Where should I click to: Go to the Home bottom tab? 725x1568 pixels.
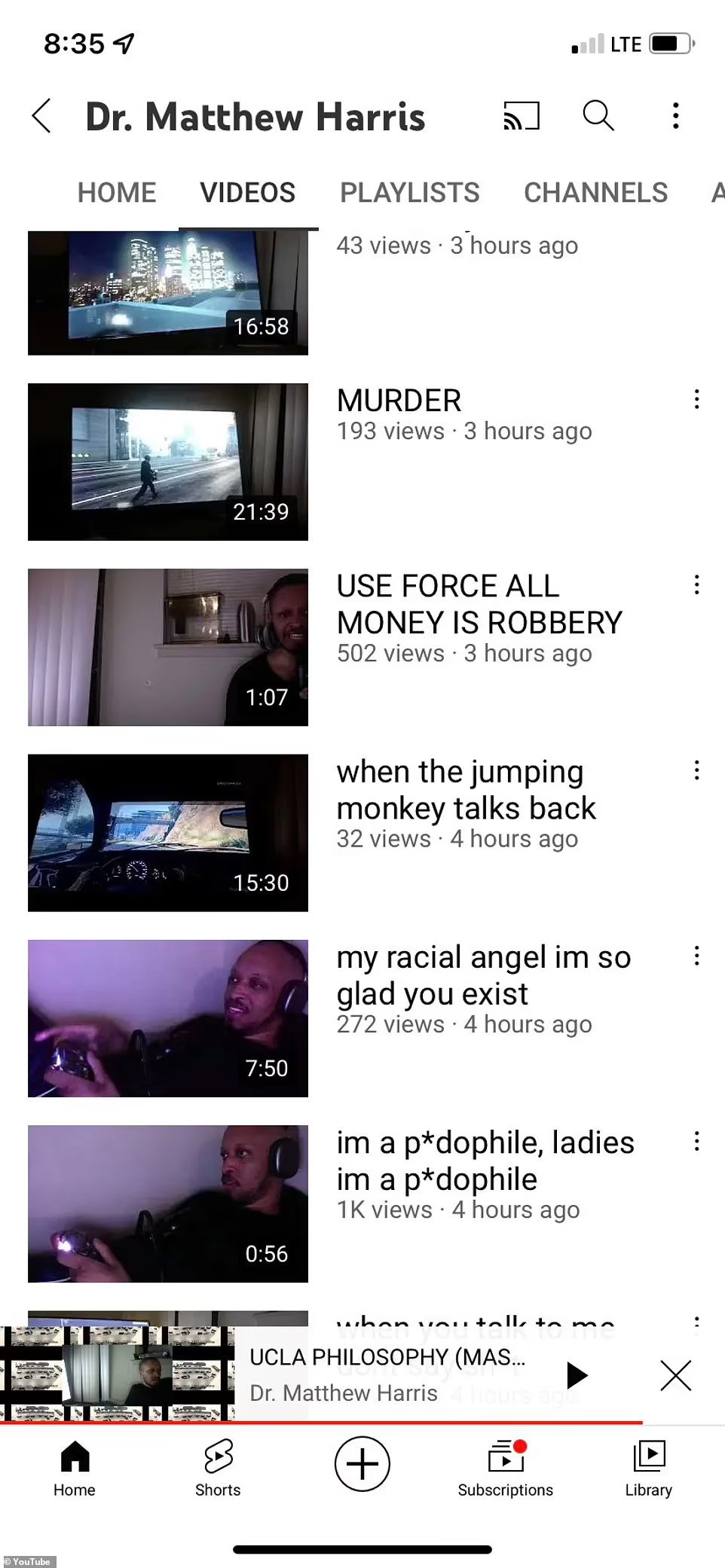[x=75, y=1467]
